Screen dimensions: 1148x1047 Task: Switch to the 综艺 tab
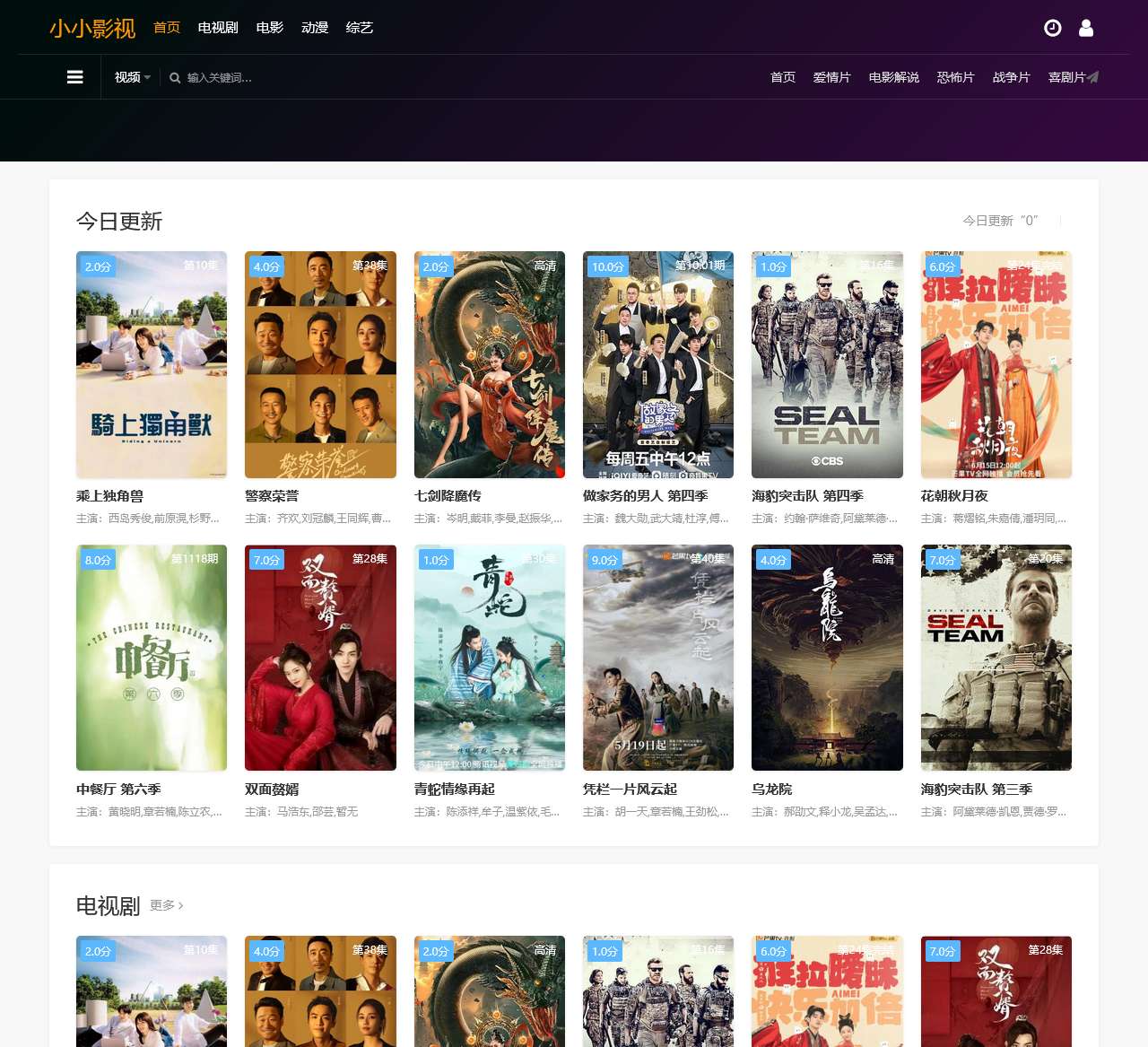(x=360, y=28)
